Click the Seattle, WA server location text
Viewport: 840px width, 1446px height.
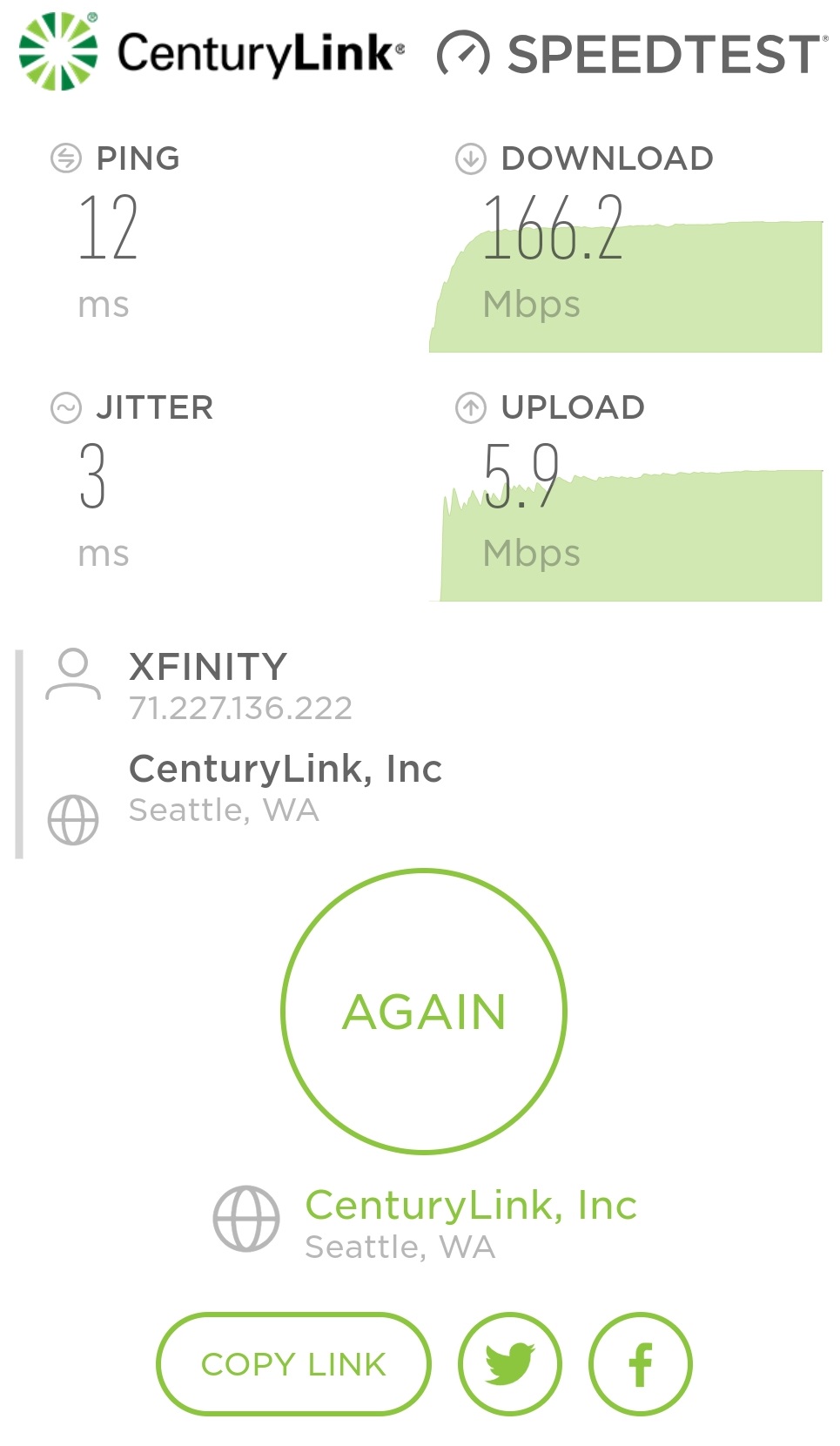pos(399,1246)
